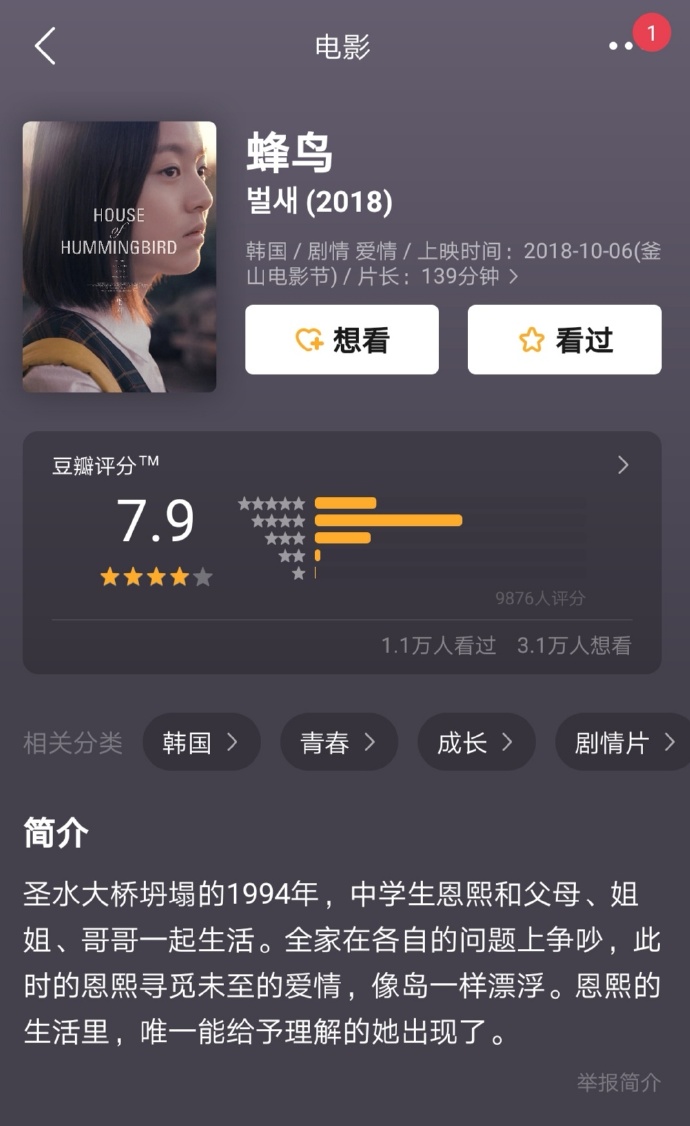The image size is (690, 1126).
Task: Open the 豆瓣评分 rating details chevron
Action: tap(623, 465)
